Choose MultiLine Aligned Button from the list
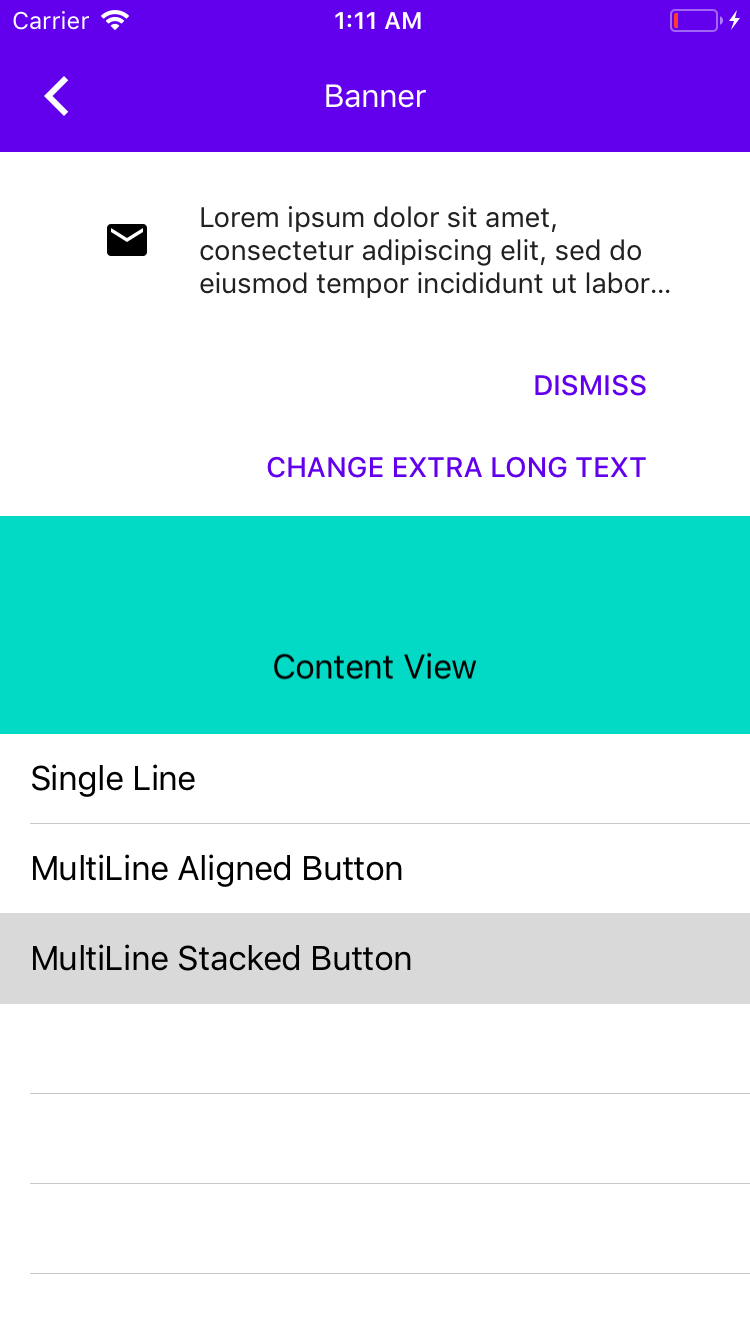Screen dimensions: 750x1334 (217, 868)
